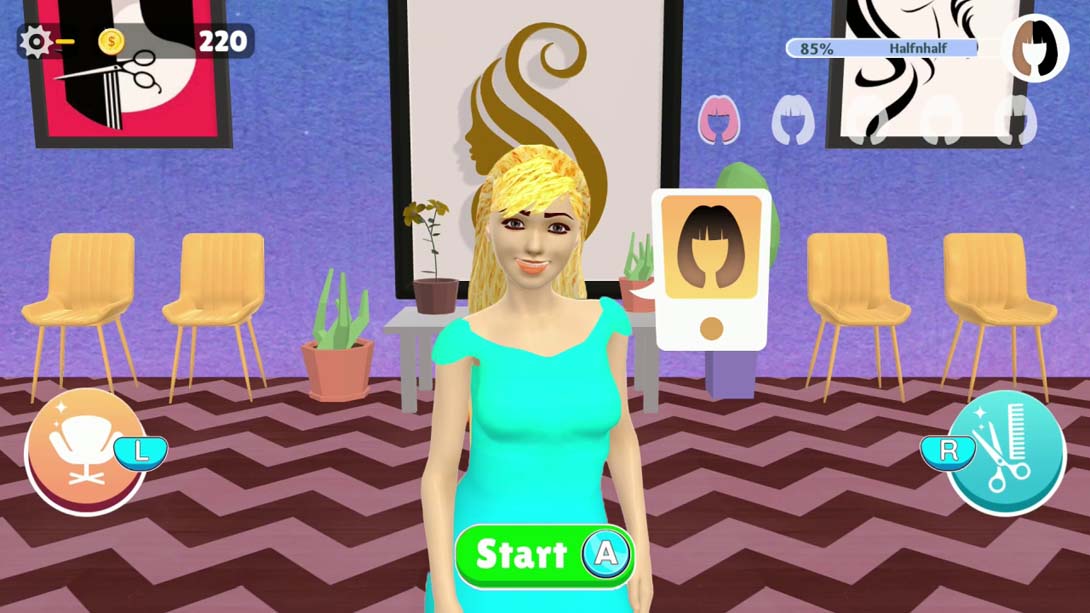This screenshot has height=613, width=1090.
Task: Open the salon chair button
Action: click(x=84, y=452)
